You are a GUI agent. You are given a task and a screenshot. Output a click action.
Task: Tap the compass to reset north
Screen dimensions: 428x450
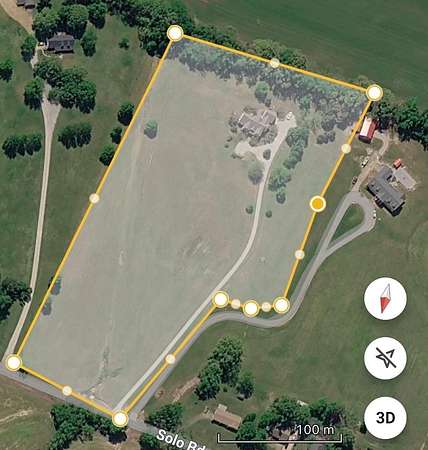coord(385,298)
